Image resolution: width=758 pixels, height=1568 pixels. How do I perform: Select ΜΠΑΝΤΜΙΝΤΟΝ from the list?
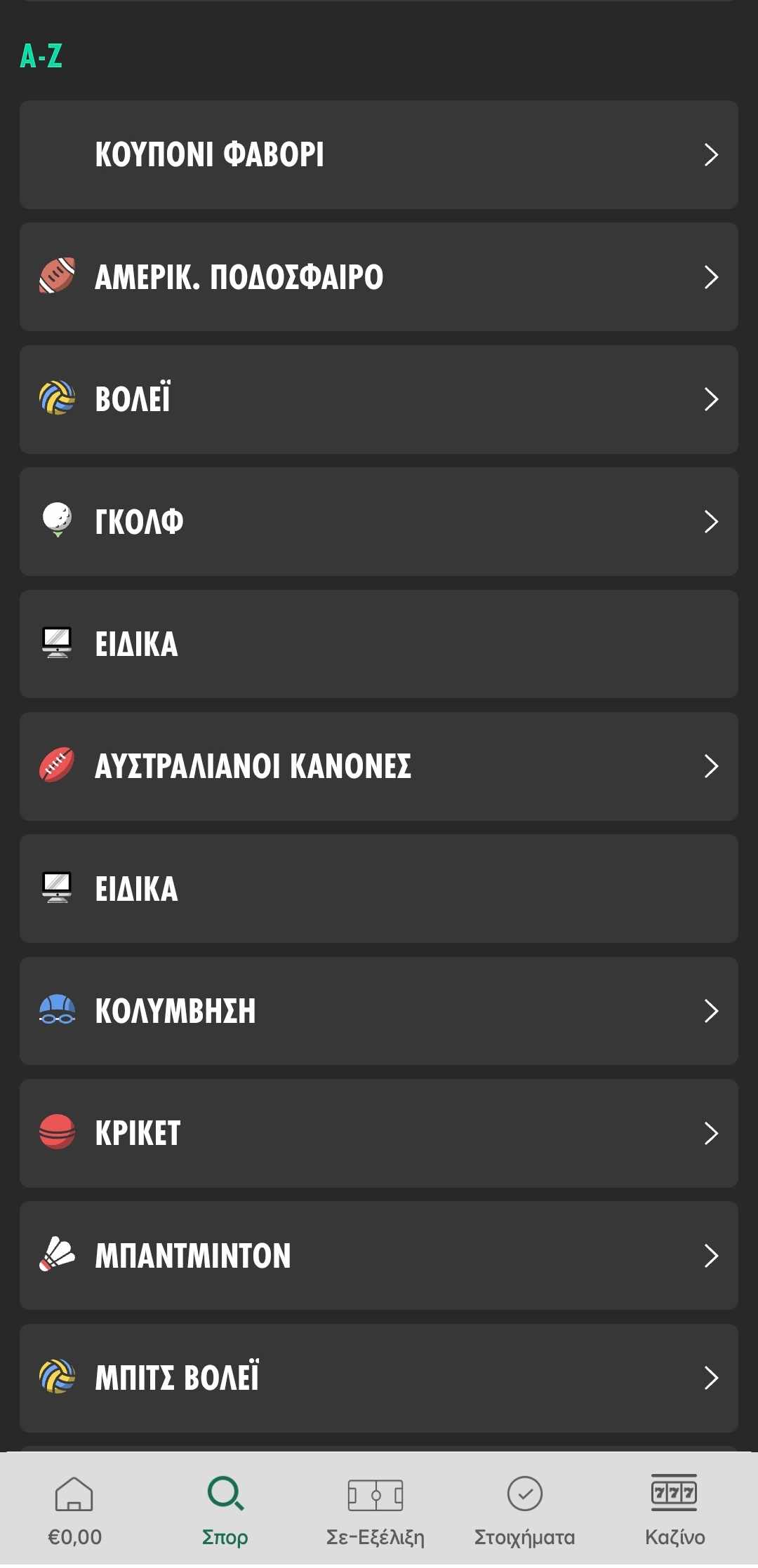(379, 1255)
